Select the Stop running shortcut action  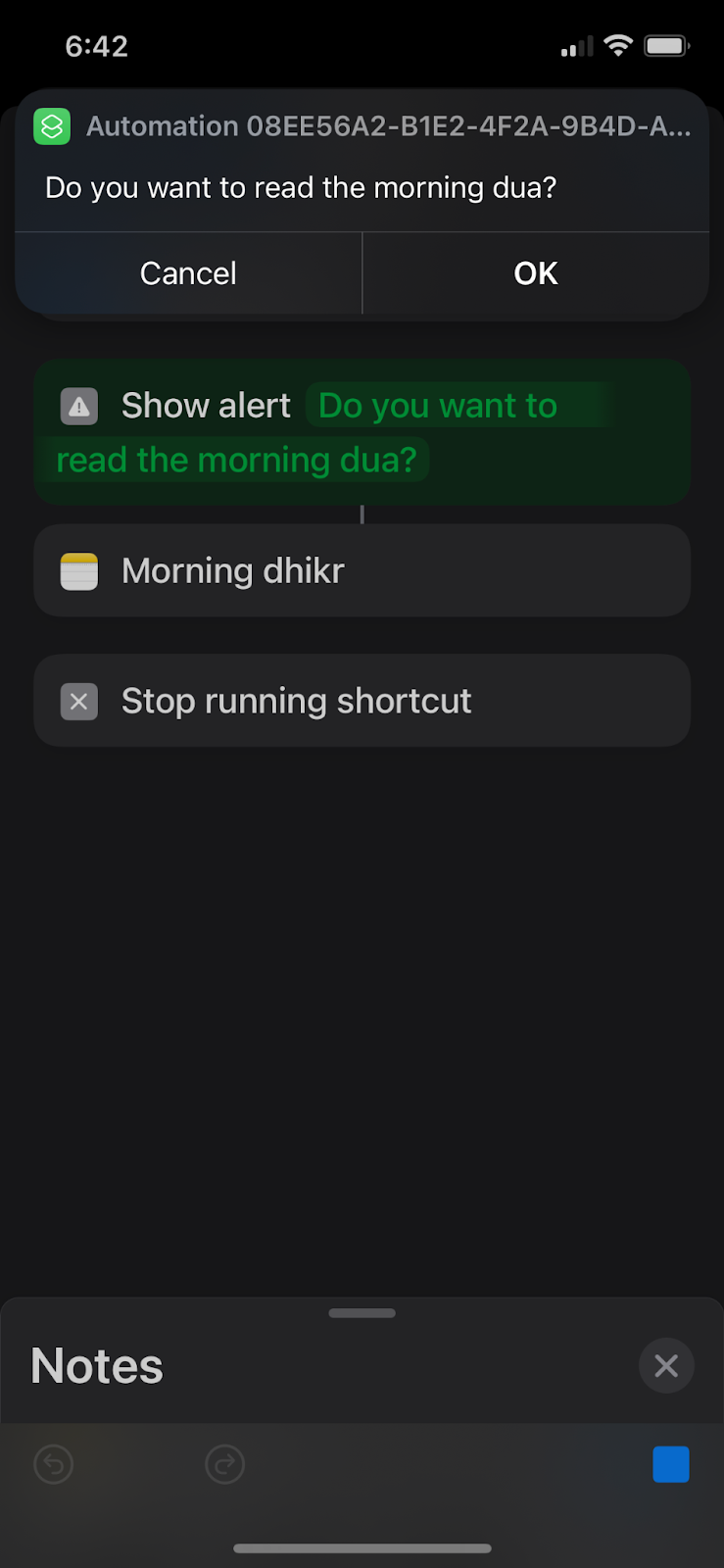[362, 701]
